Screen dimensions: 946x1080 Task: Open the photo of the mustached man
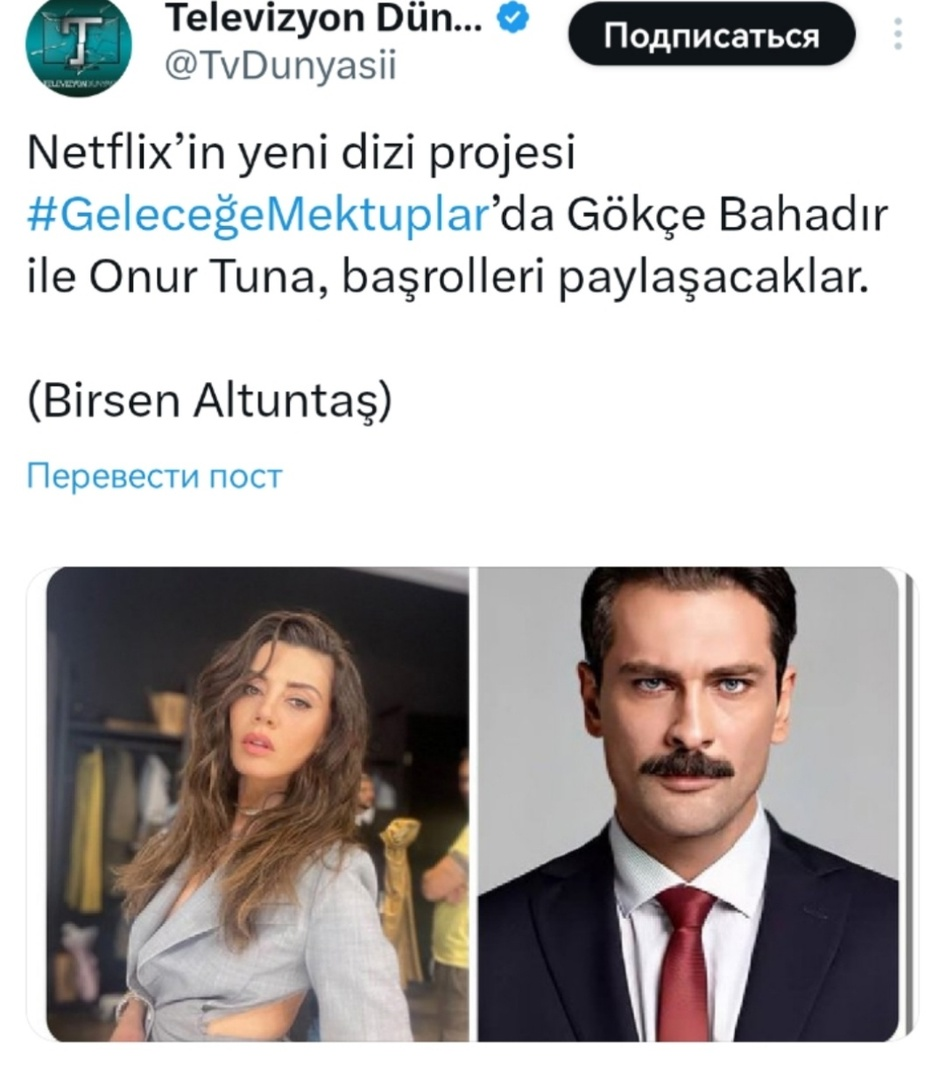click(688, 804)
